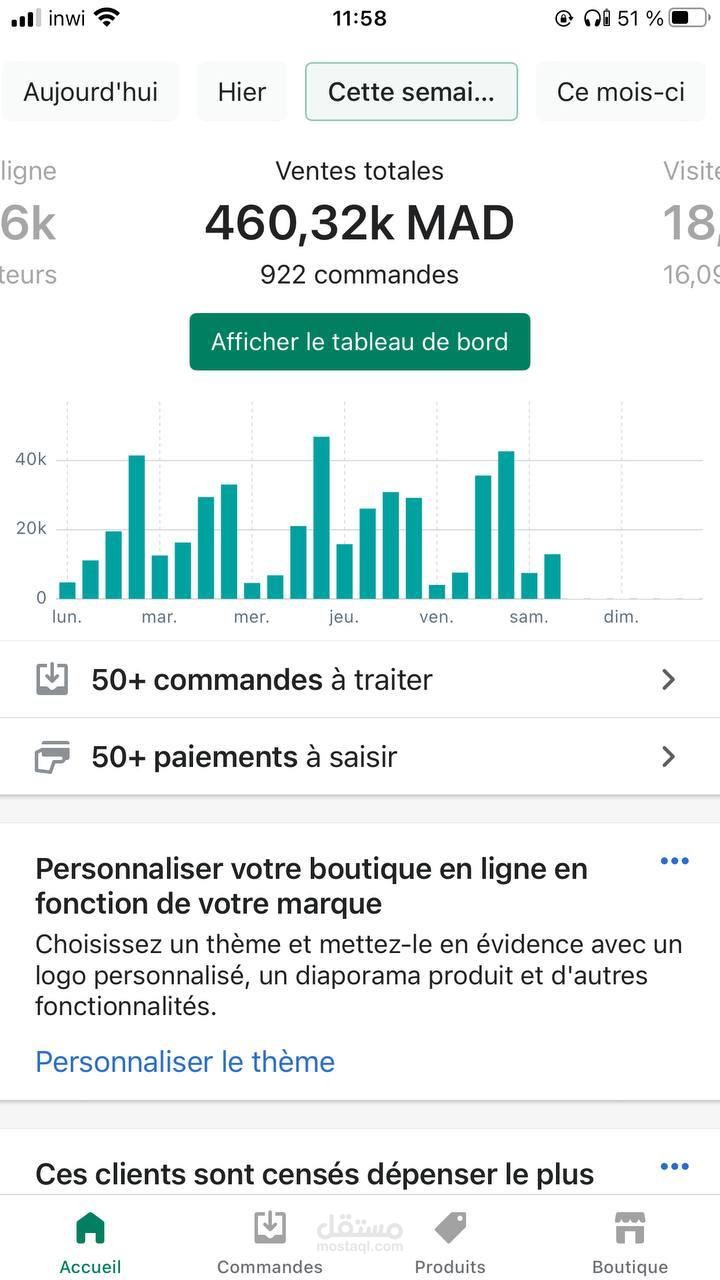Switch to the Boutique tab
720x1280 pixels.
point(630,1242)
